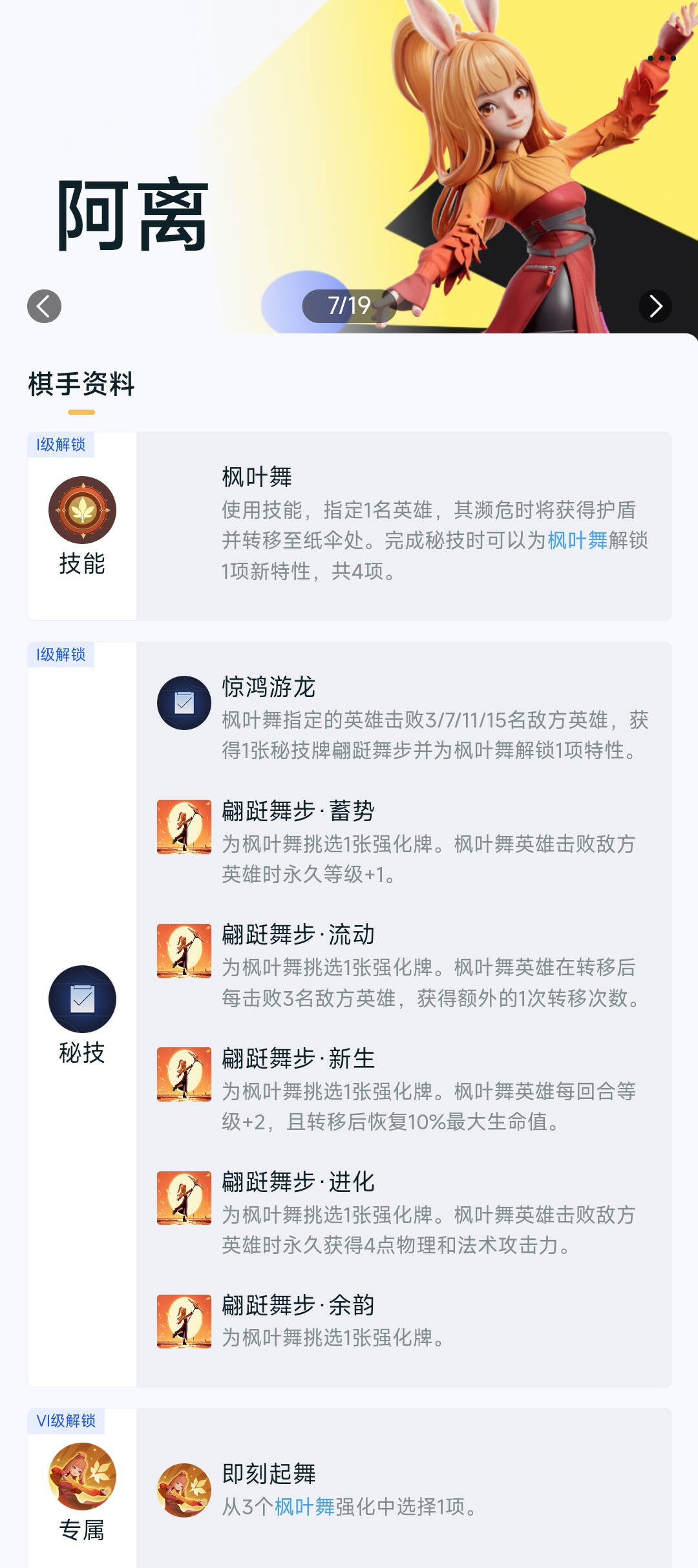
Task: Tap the blue 枫叶舞 link in skill description
Action: pyautogui.click(x=577, y=540)
